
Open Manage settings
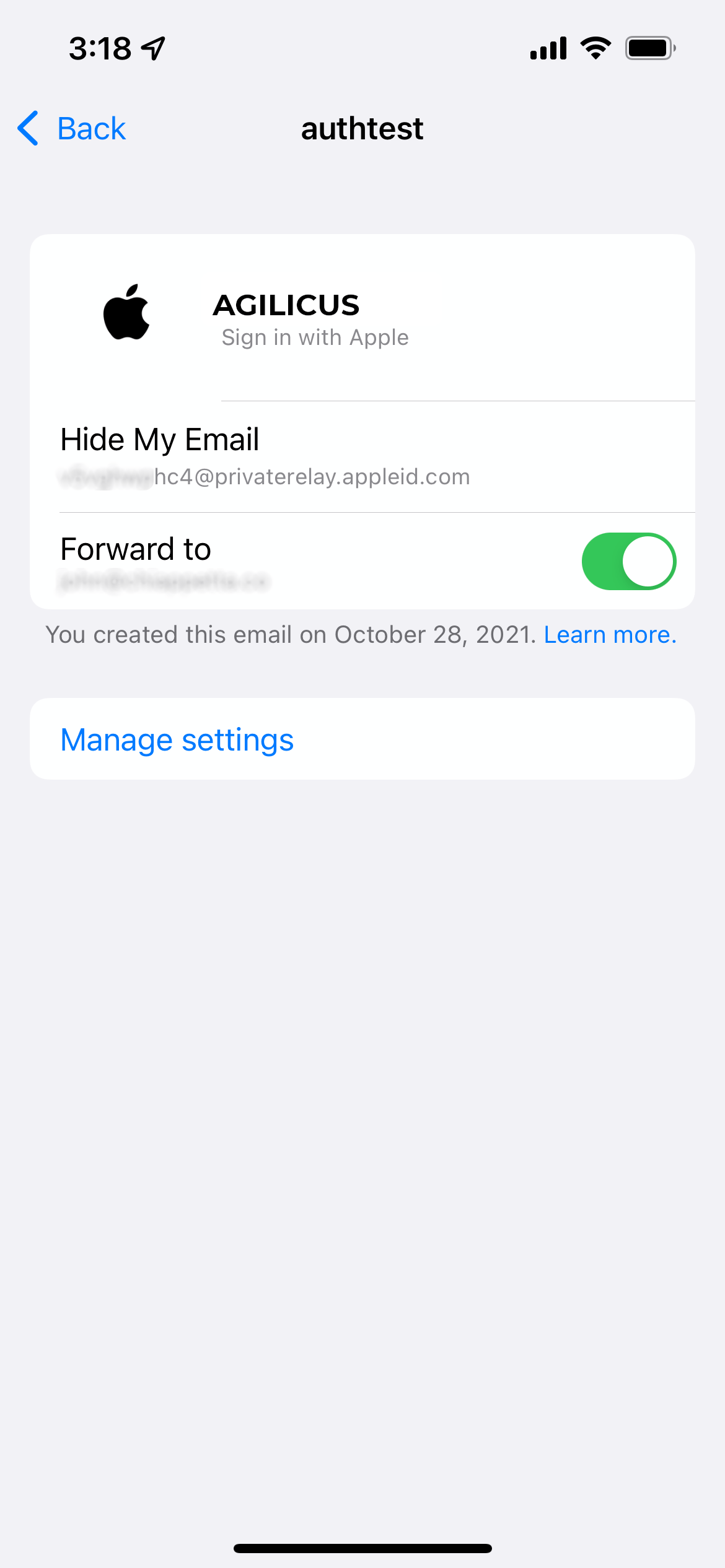177,739
